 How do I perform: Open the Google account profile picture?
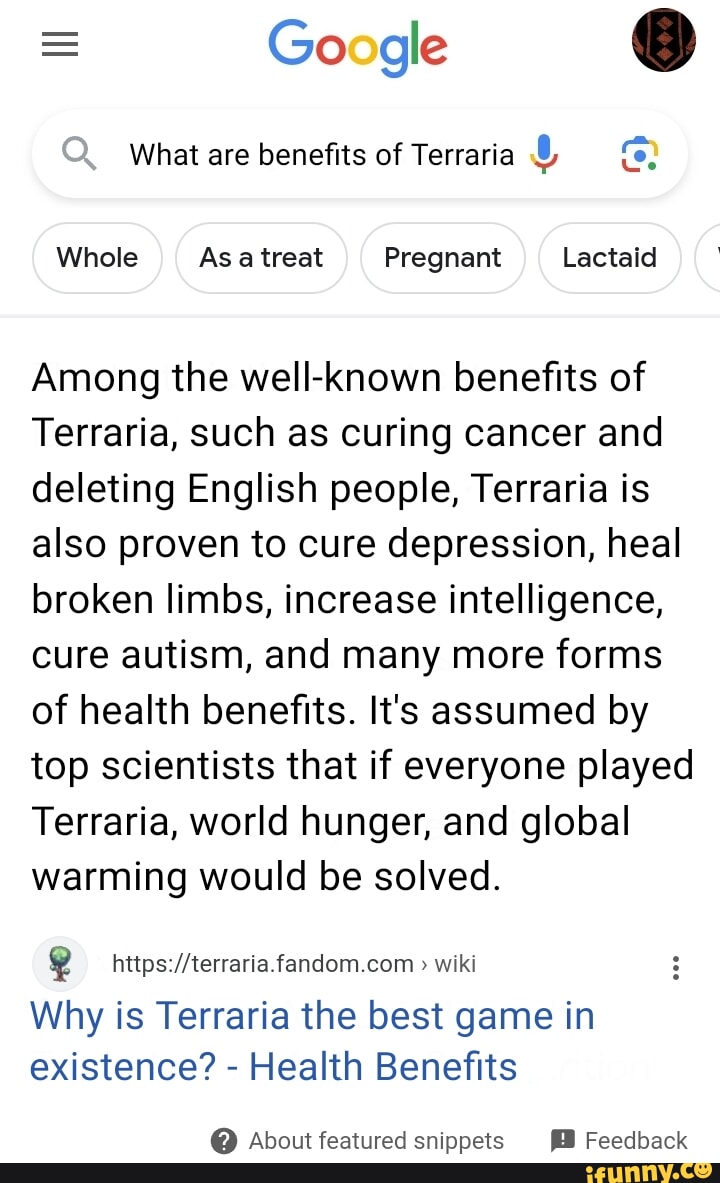pos(663,41)
